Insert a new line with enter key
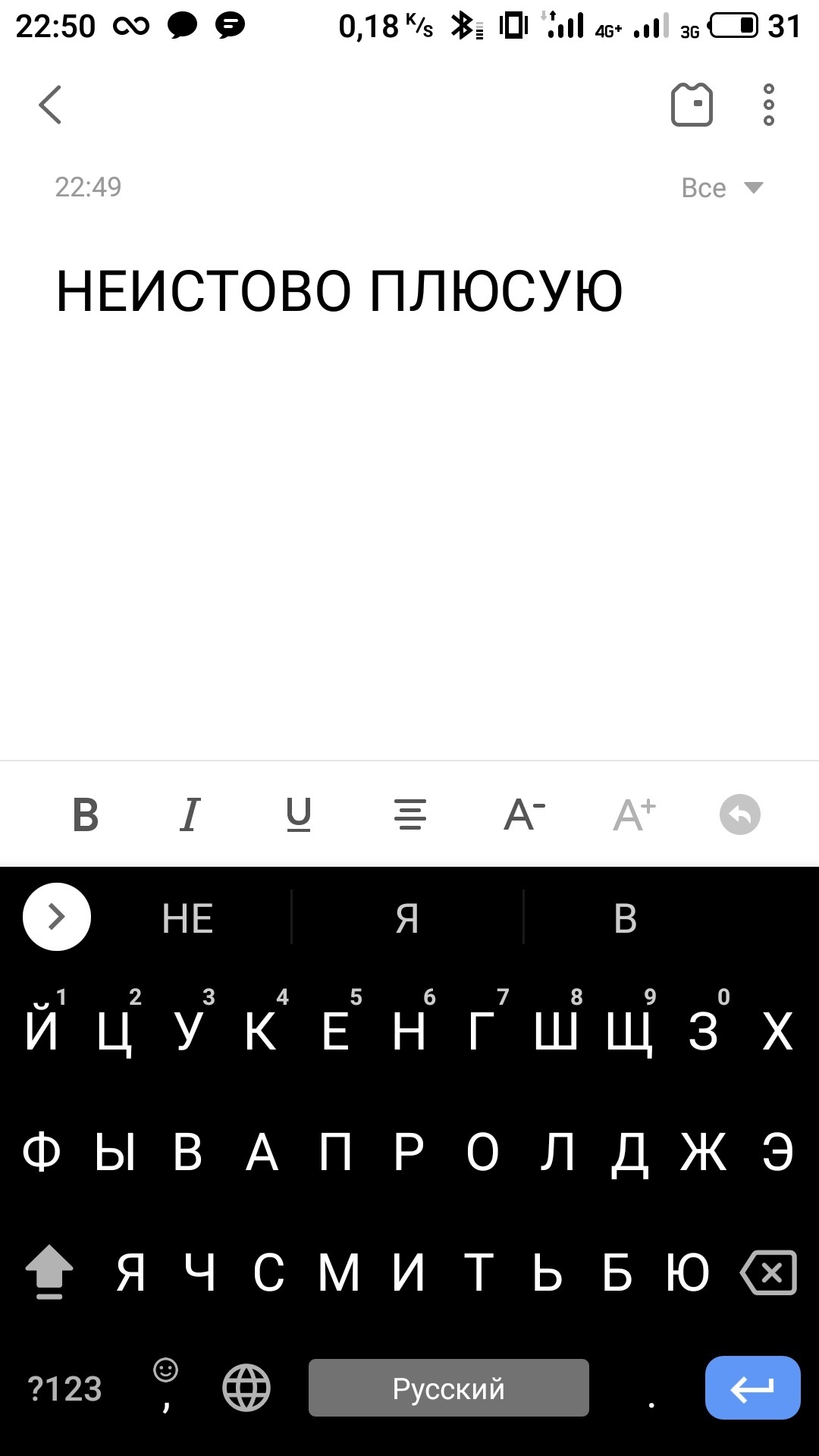This screenshot has height=1456, width=819. pos(752,1388)
